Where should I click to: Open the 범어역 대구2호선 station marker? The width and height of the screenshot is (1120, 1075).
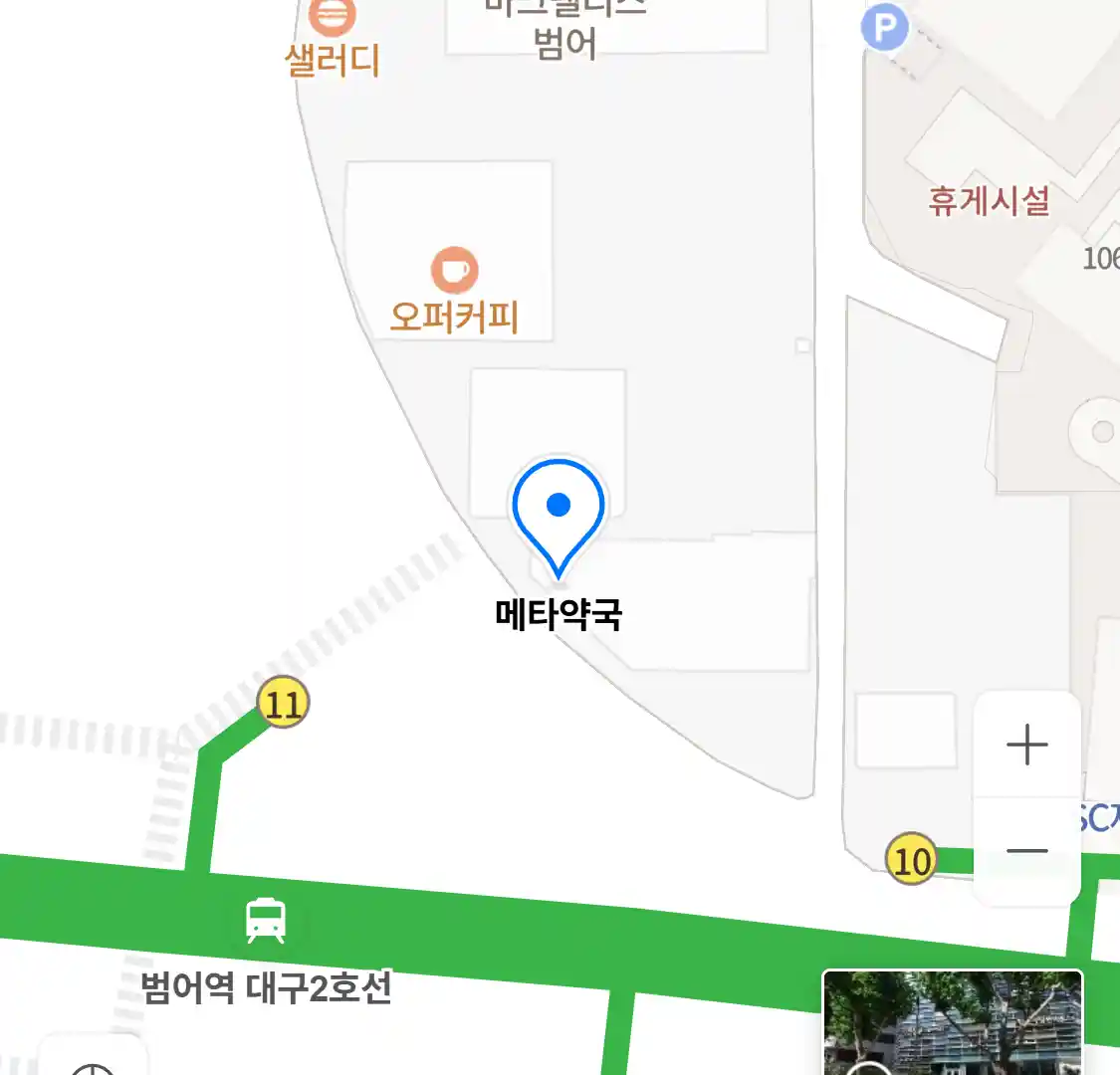[x=266, y=921]
